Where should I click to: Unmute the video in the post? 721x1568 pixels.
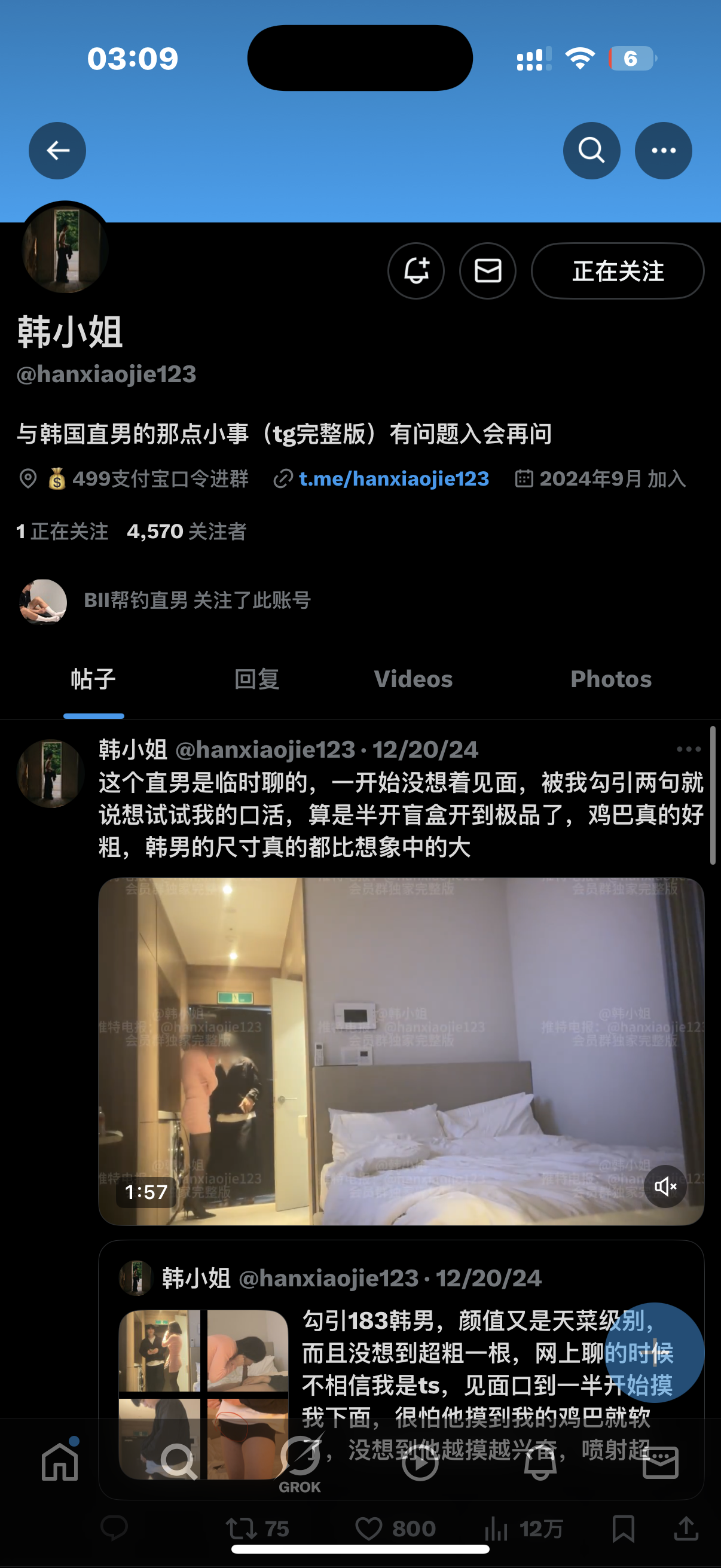click(x=665, y=1186)
